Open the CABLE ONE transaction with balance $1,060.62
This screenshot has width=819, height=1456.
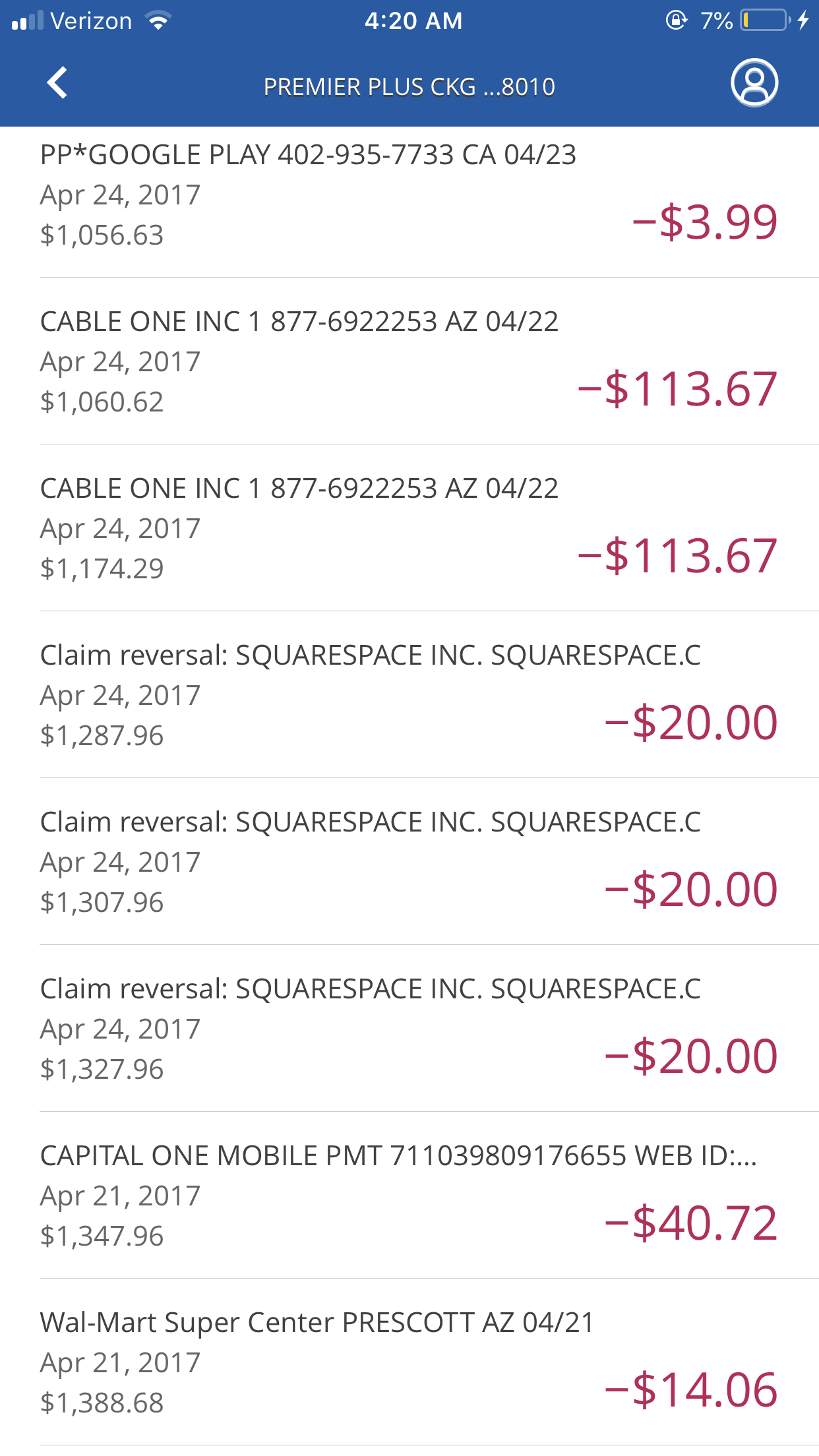click(x=409, y=361)
